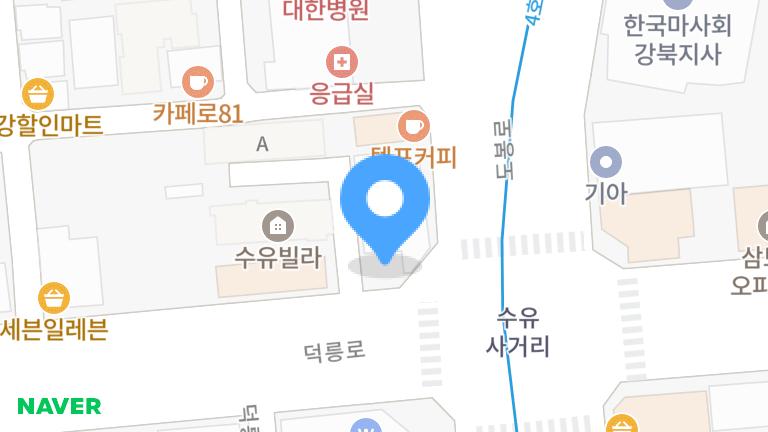This screenshot has width=768, height=432.
Task: Open the 기아 place marker
Action: pos(606,161)
